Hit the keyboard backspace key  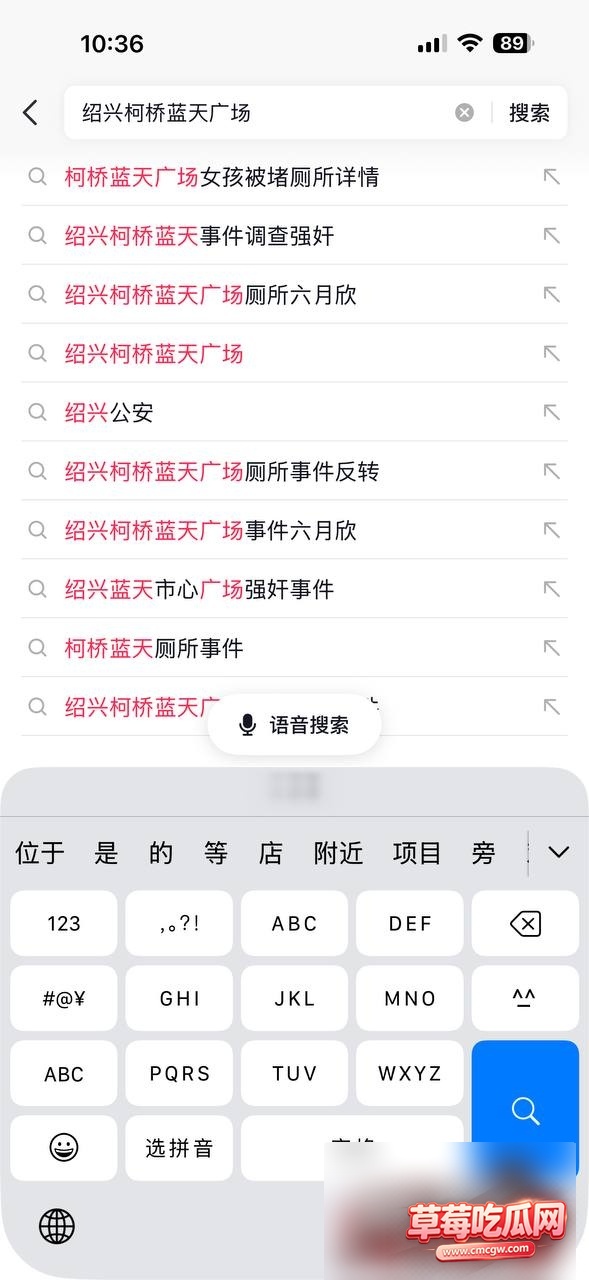[525, 923]
